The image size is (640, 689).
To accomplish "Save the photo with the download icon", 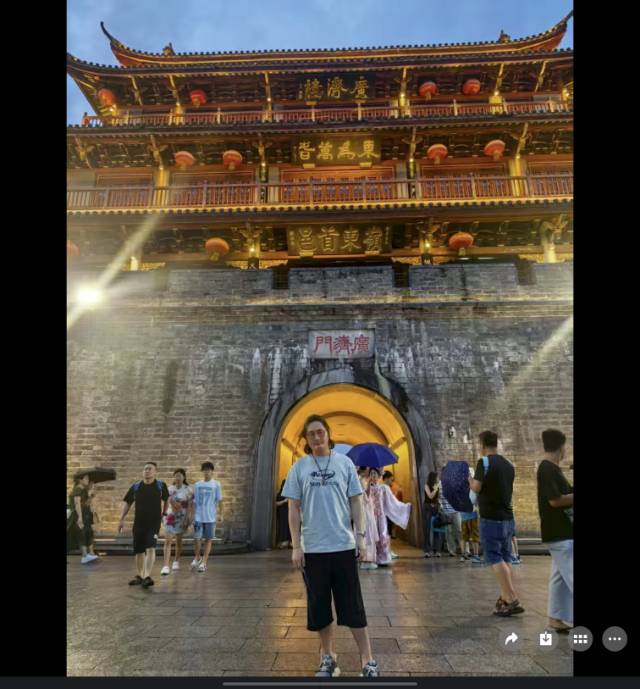I will click(546, 638).
